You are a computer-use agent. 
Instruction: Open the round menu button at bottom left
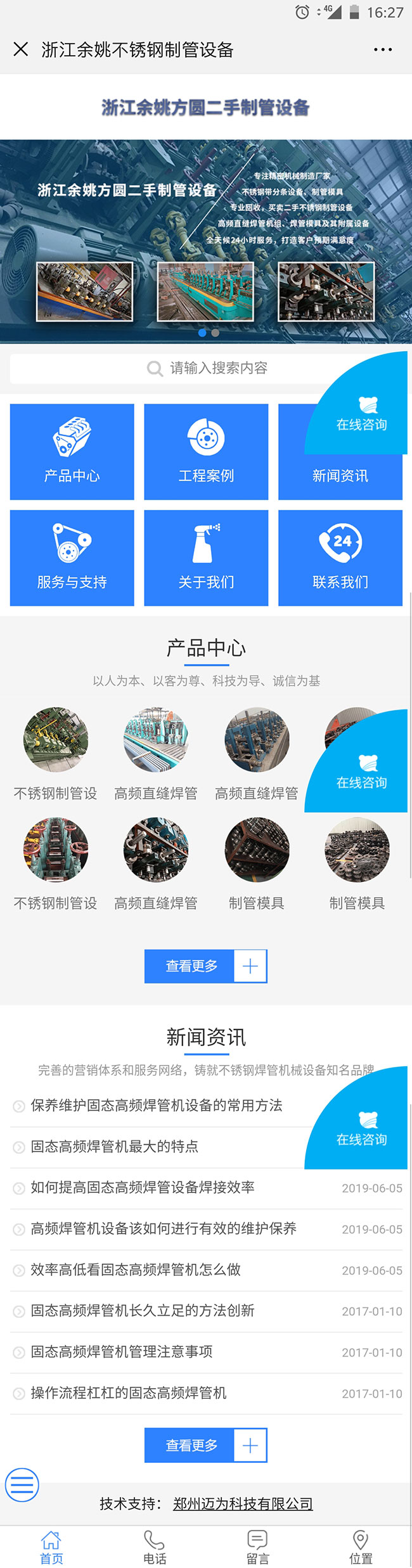click(x=22, y=1484)
